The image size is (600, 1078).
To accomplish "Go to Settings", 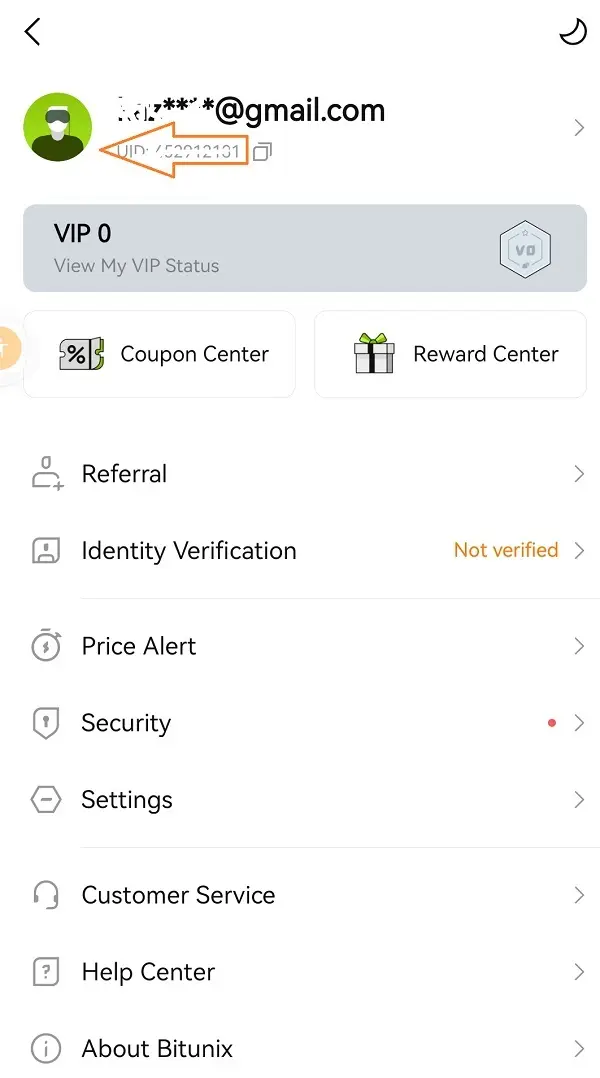I will pos(300,800).
